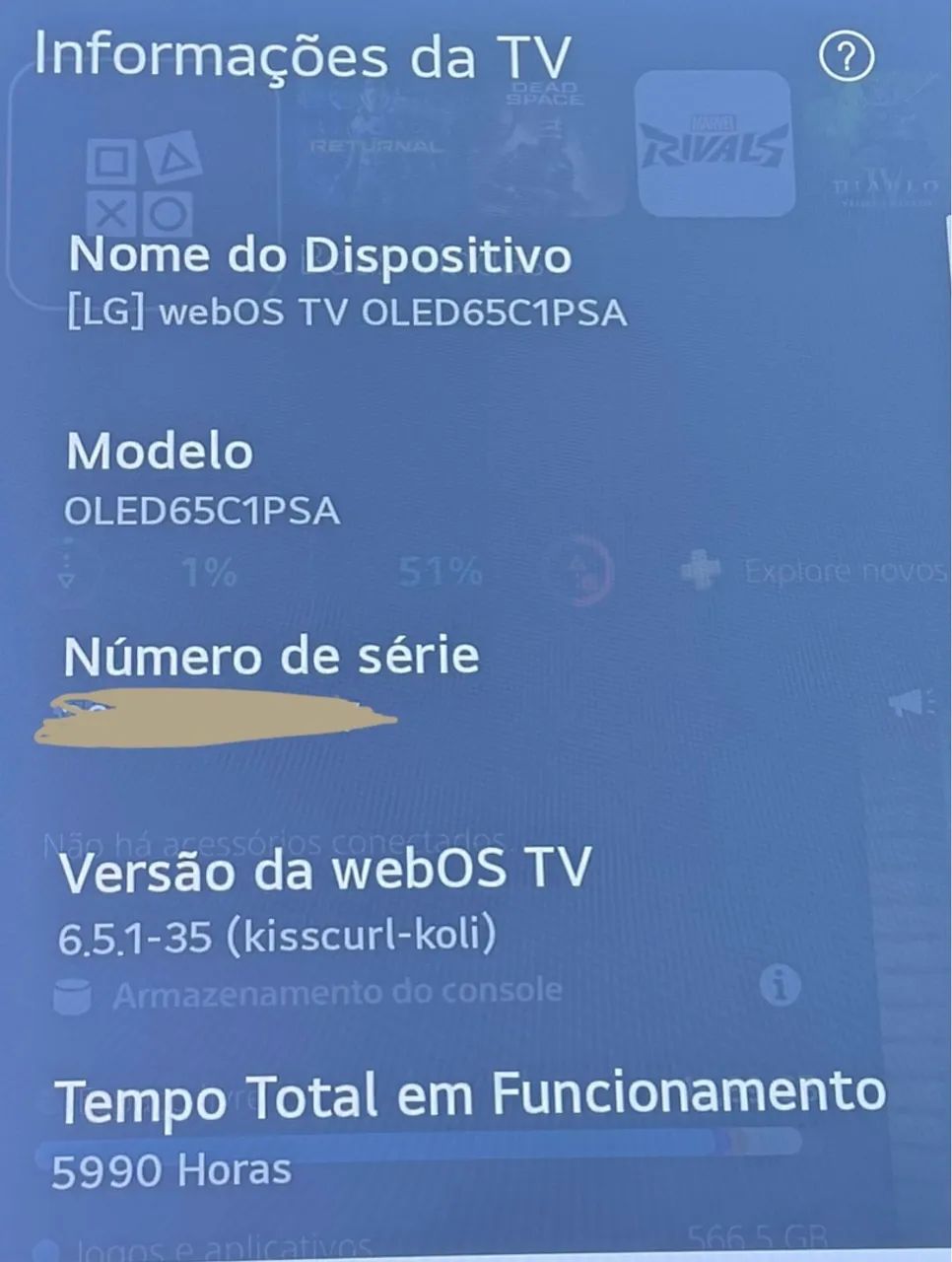Click the plus icon next to Explore novos

click(702, 570)
